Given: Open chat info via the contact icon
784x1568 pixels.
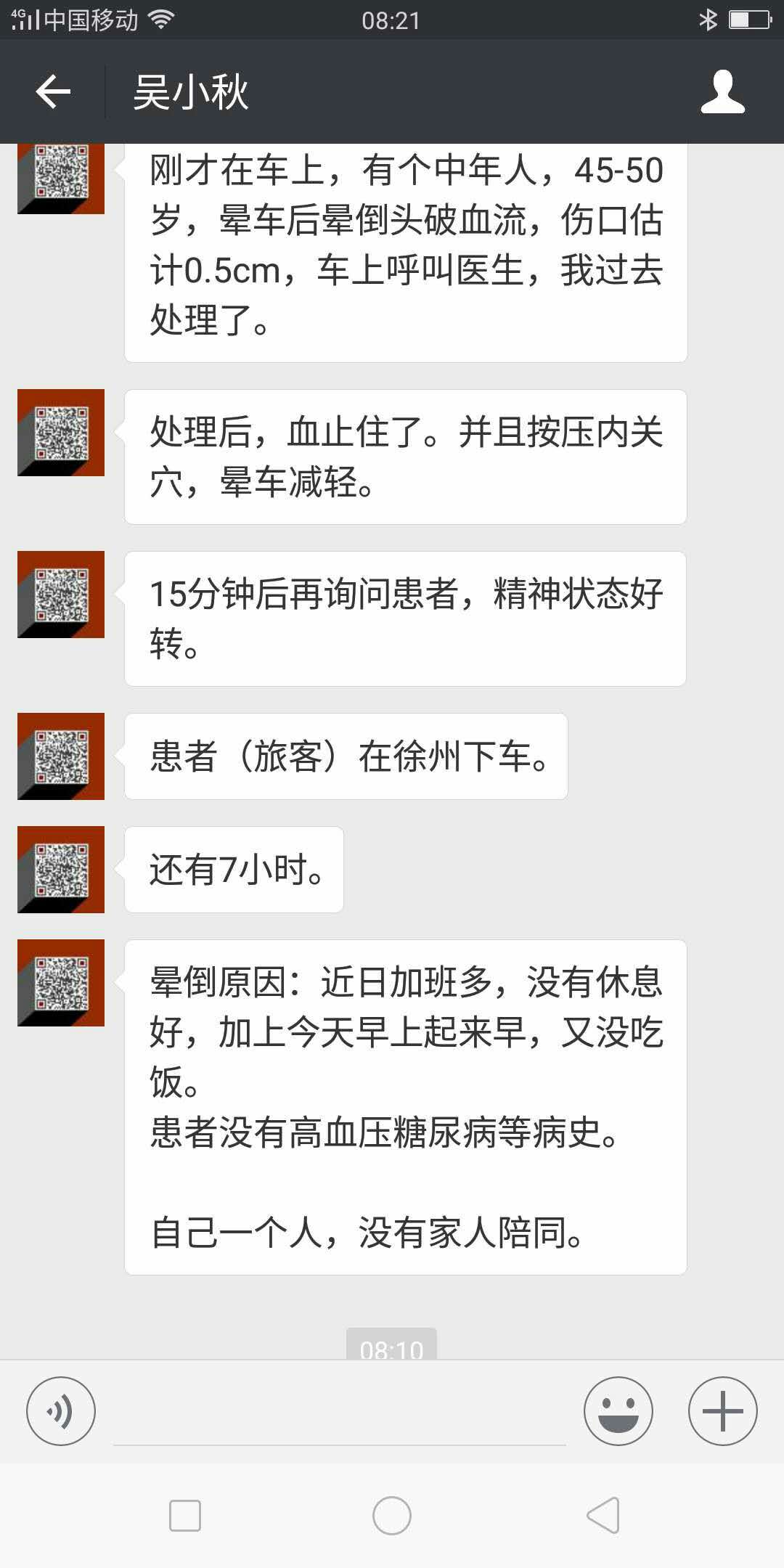Looking at the screenshot, I should click(x=722, y=92).
